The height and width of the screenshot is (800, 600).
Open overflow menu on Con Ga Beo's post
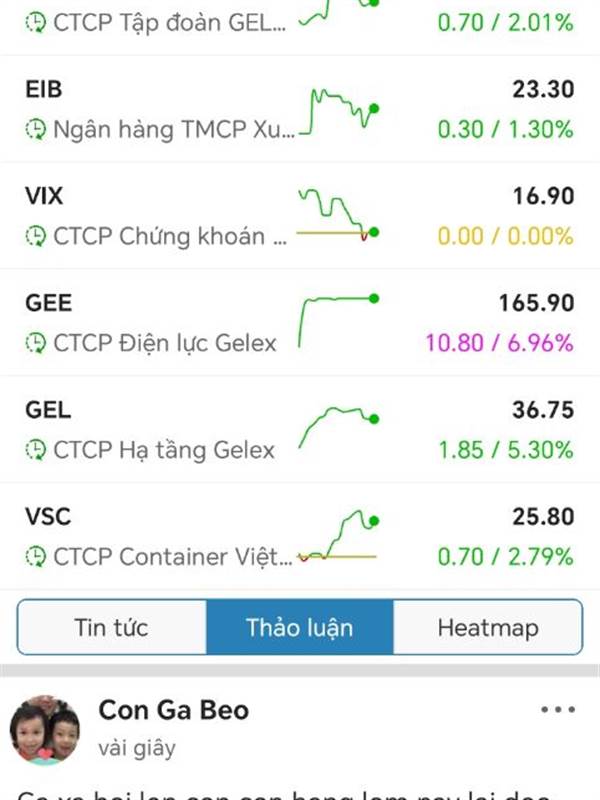pyautogui.click(x=557, y=710)
